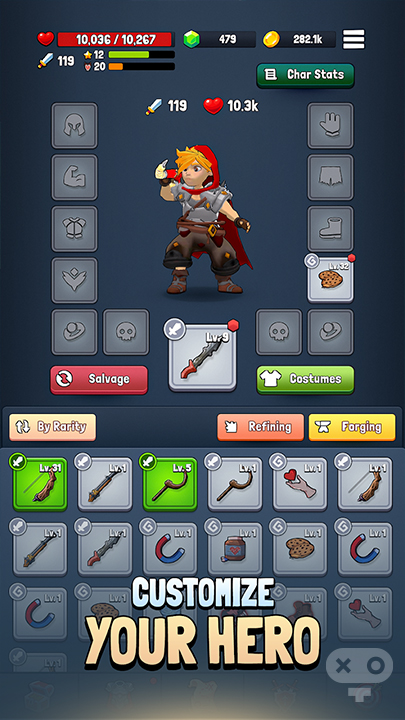Tap the empty pants slot
The width and height of the screenshot is (405, 720).
coord(331,177)
